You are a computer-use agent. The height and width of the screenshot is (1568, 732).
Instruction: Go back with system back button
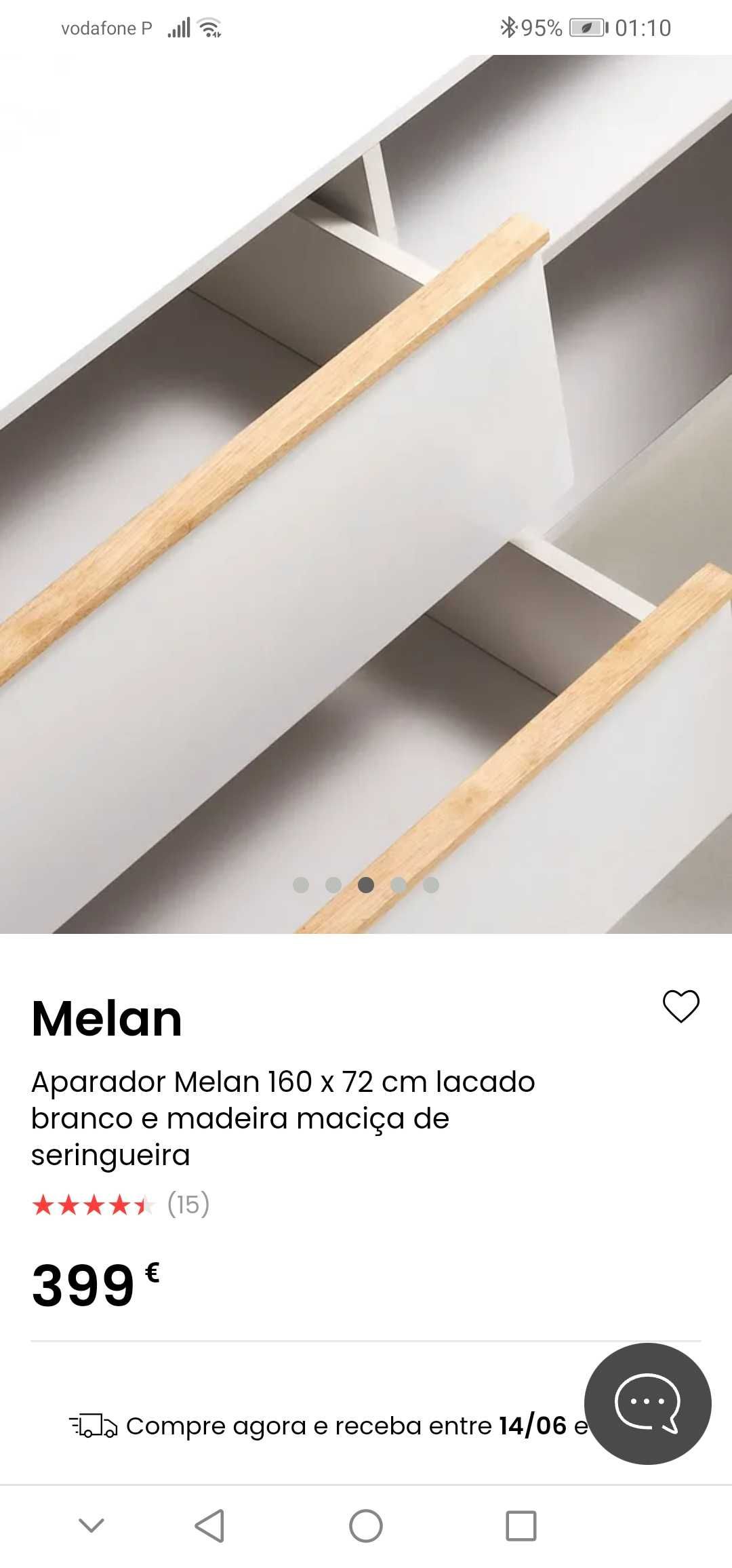209,1526
